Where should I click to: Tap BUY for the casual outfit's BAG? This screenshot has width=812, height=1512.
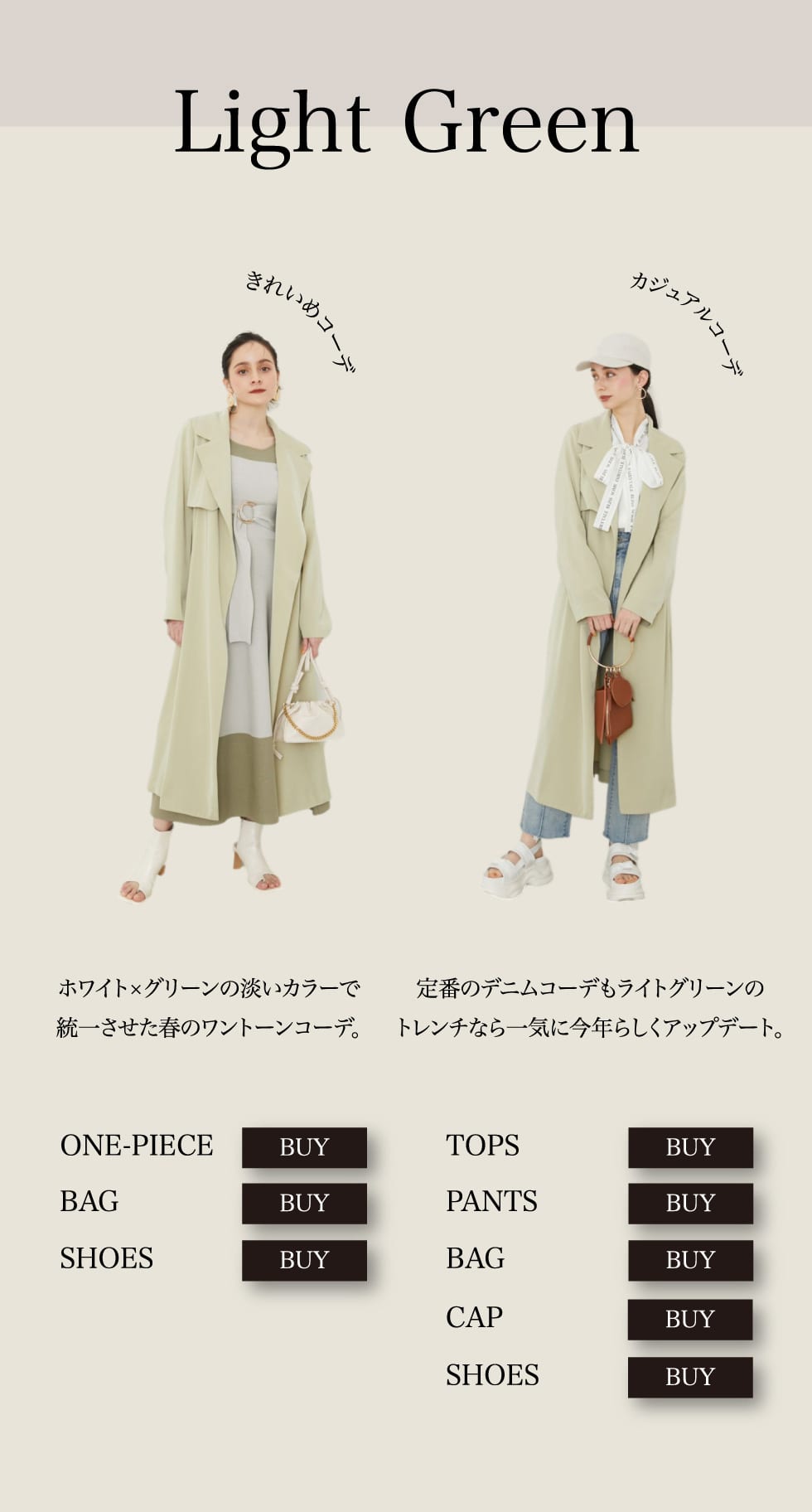[690, 1260]
